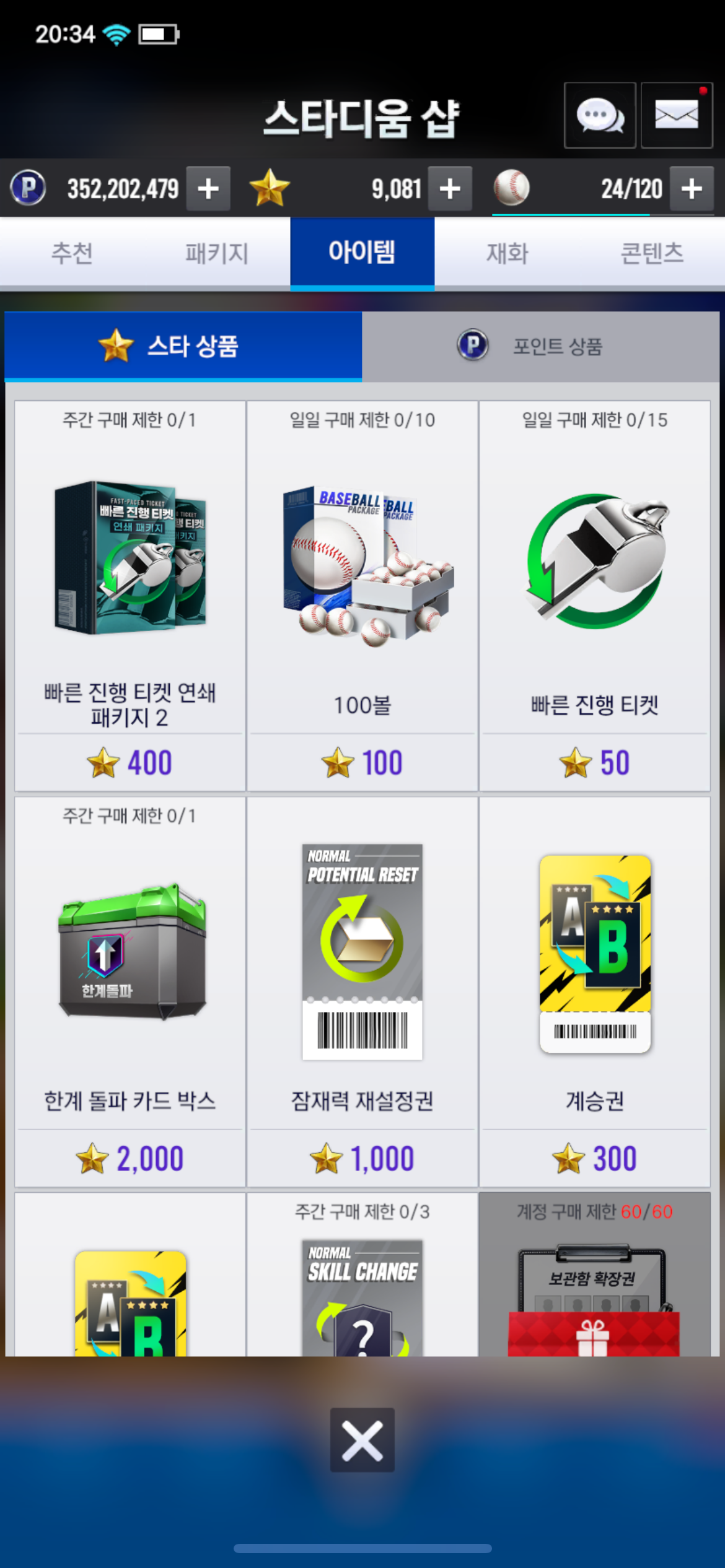Open 빠른 진행 티켓 연쇄 패키지 2 item

[130, 596]
